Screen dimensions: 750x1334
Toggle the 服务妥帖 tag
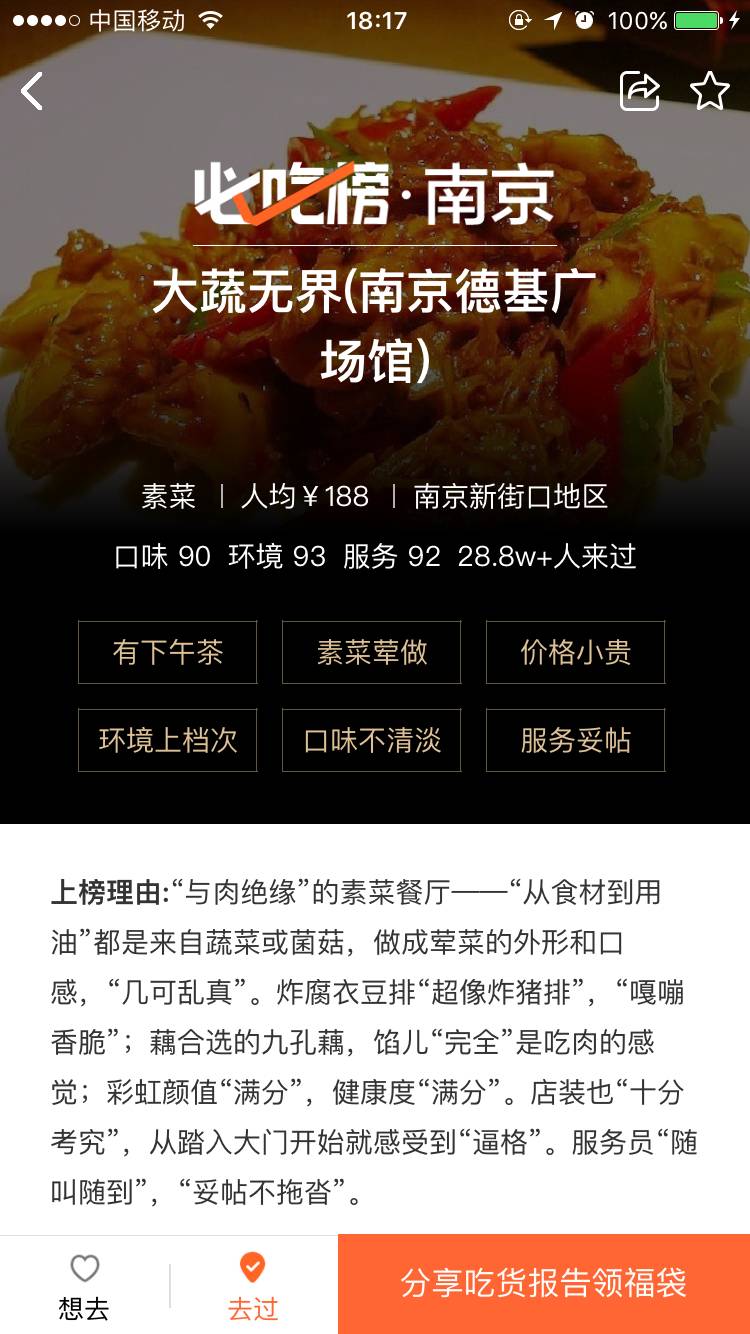575,740
